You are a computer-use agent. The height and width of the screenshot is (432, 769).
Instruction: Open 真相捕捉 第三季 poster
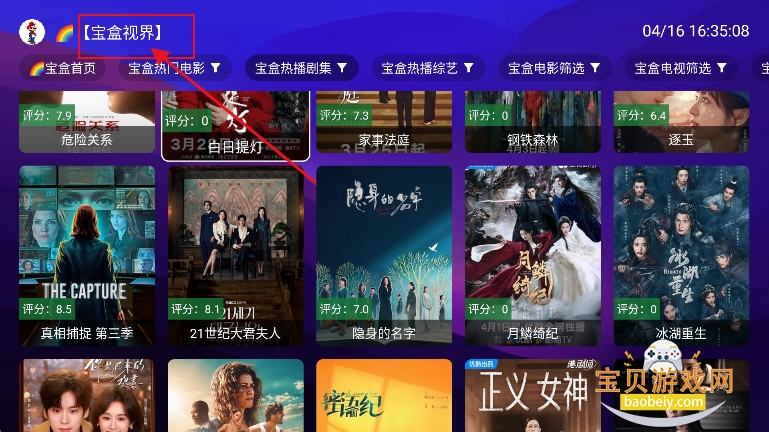point(87,255)
